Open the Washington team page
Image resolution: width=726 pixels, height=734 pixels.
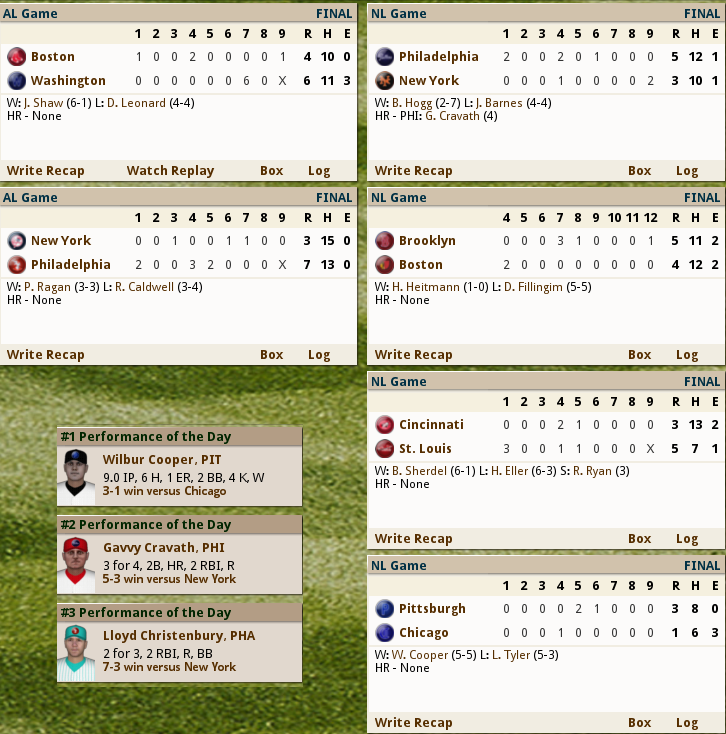[x=68, y=80]
